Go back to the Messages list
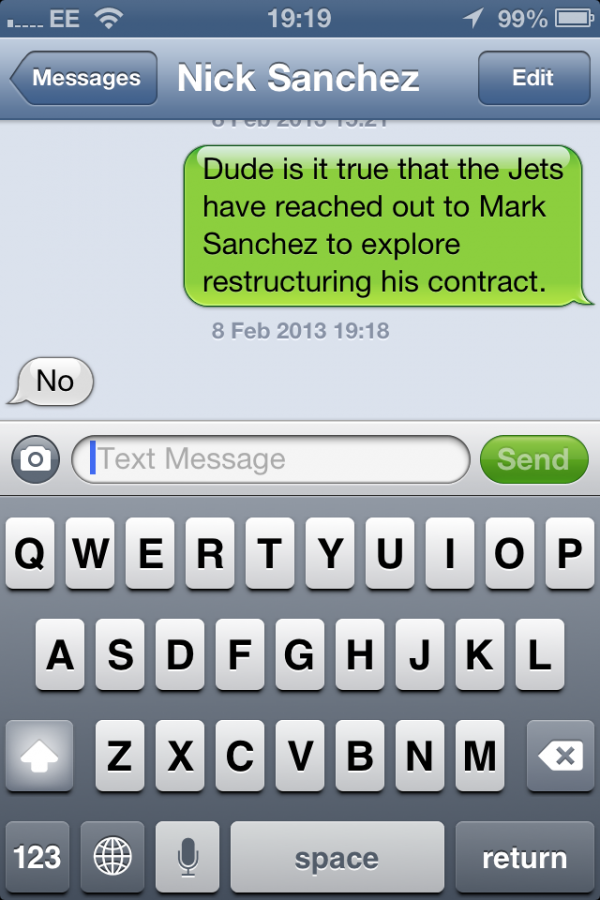 (84, 78)
